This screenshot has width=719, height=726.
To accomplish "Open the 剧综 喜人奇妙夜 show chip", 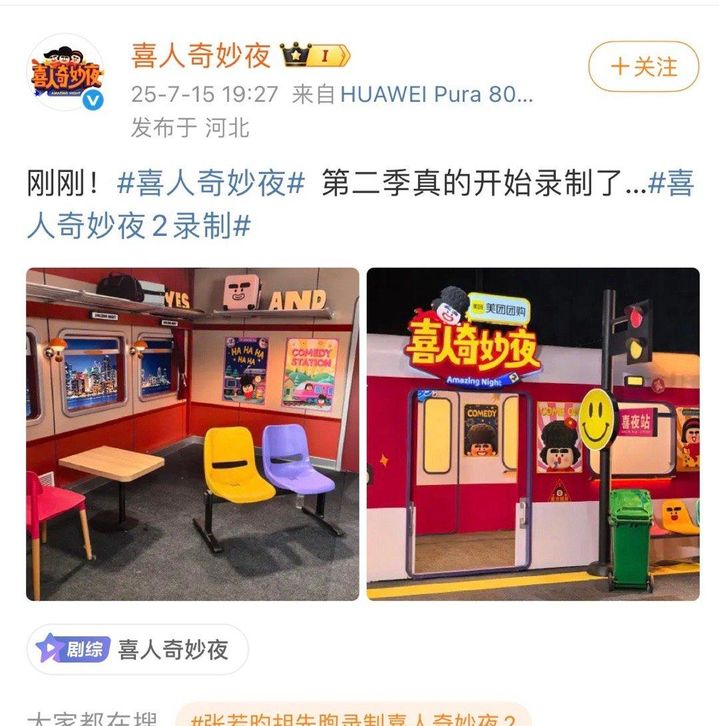I will (x=137, y=650).
